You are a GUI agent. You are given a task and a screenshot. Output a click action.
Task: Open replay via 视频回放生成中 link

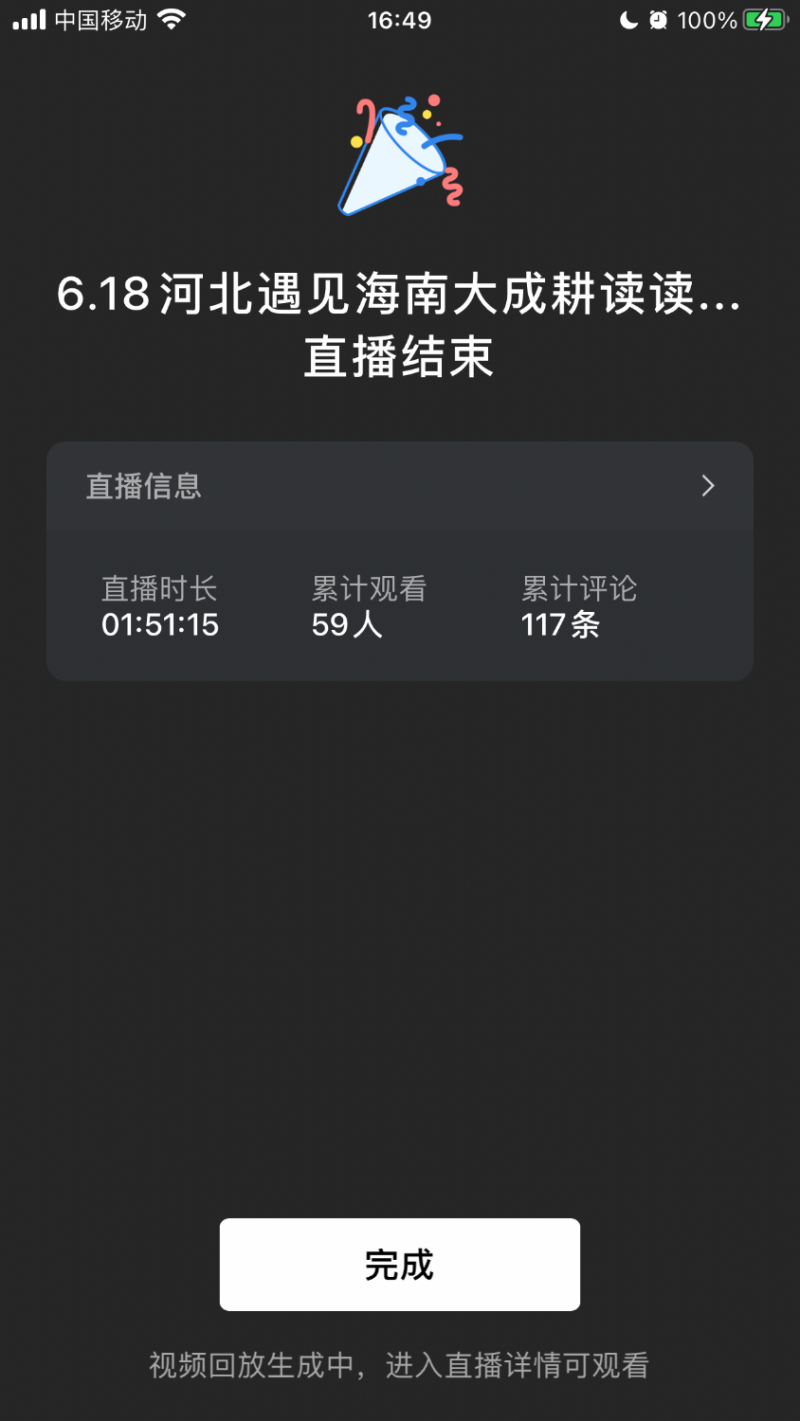click(399, 1364)
